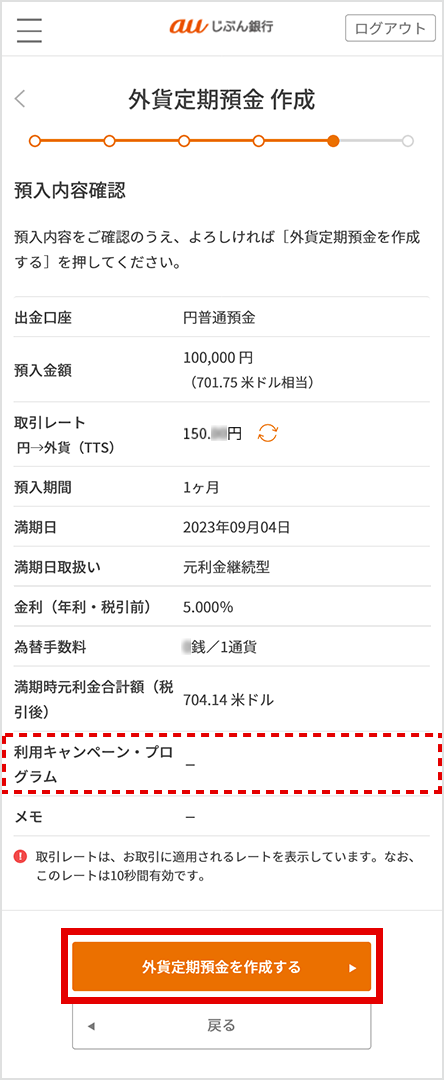Tap the ログアウト button
Image resolution: width=444 pixels, height=1080 pixels.
click(x=390, y=29)
